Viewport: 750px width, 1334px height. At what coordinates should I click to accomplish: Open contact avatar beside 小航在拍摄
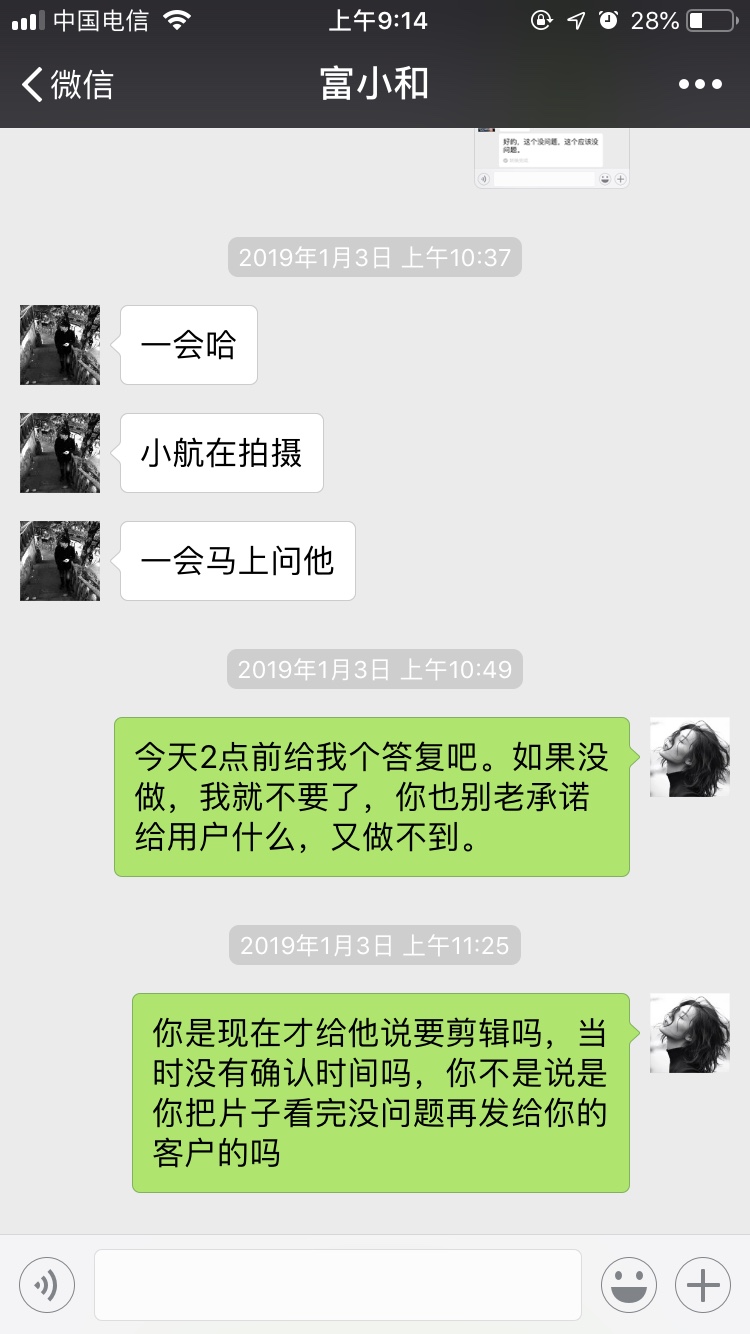pos(60,453)
